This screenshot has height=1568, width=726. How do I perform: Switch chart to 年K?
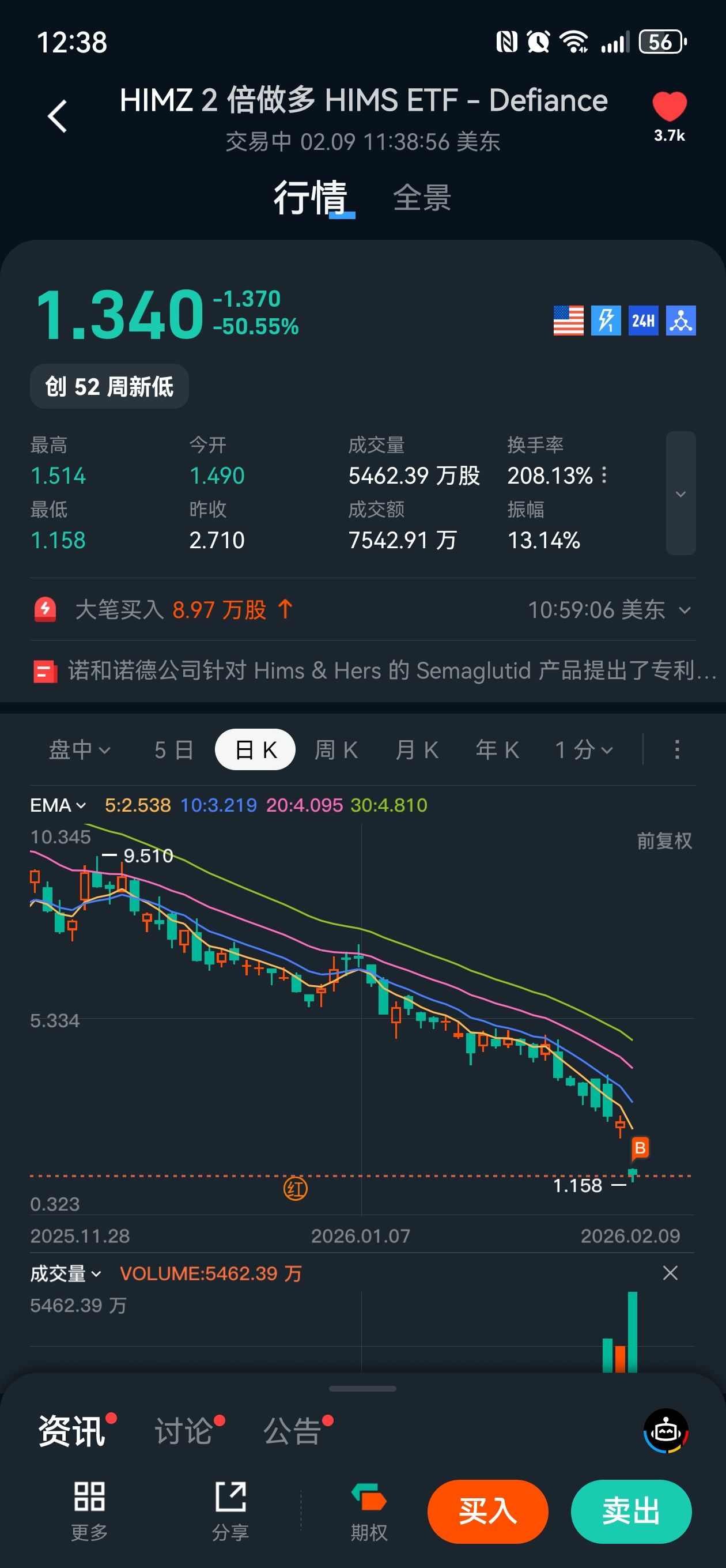[x=497, y=750]
